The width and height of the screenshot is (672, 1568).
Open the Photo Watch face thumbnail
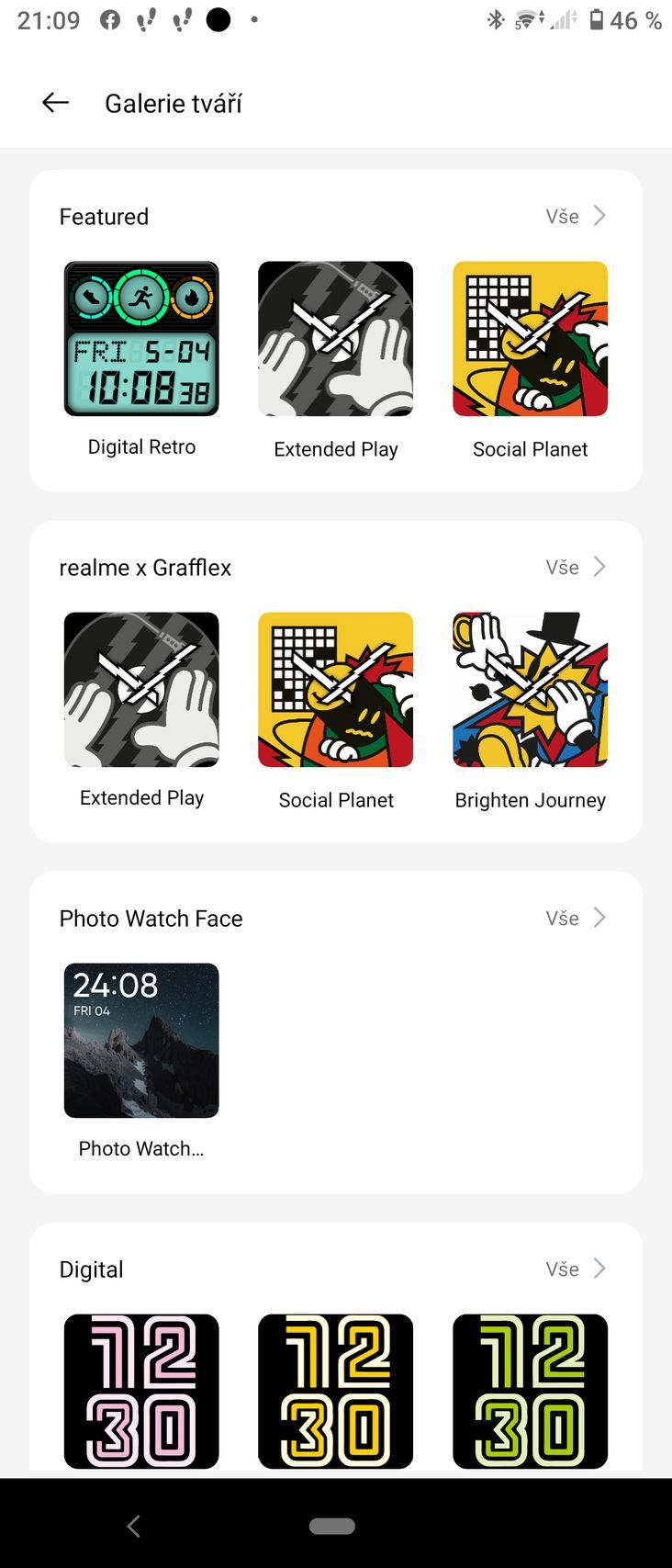click(x=141, y=1040)
